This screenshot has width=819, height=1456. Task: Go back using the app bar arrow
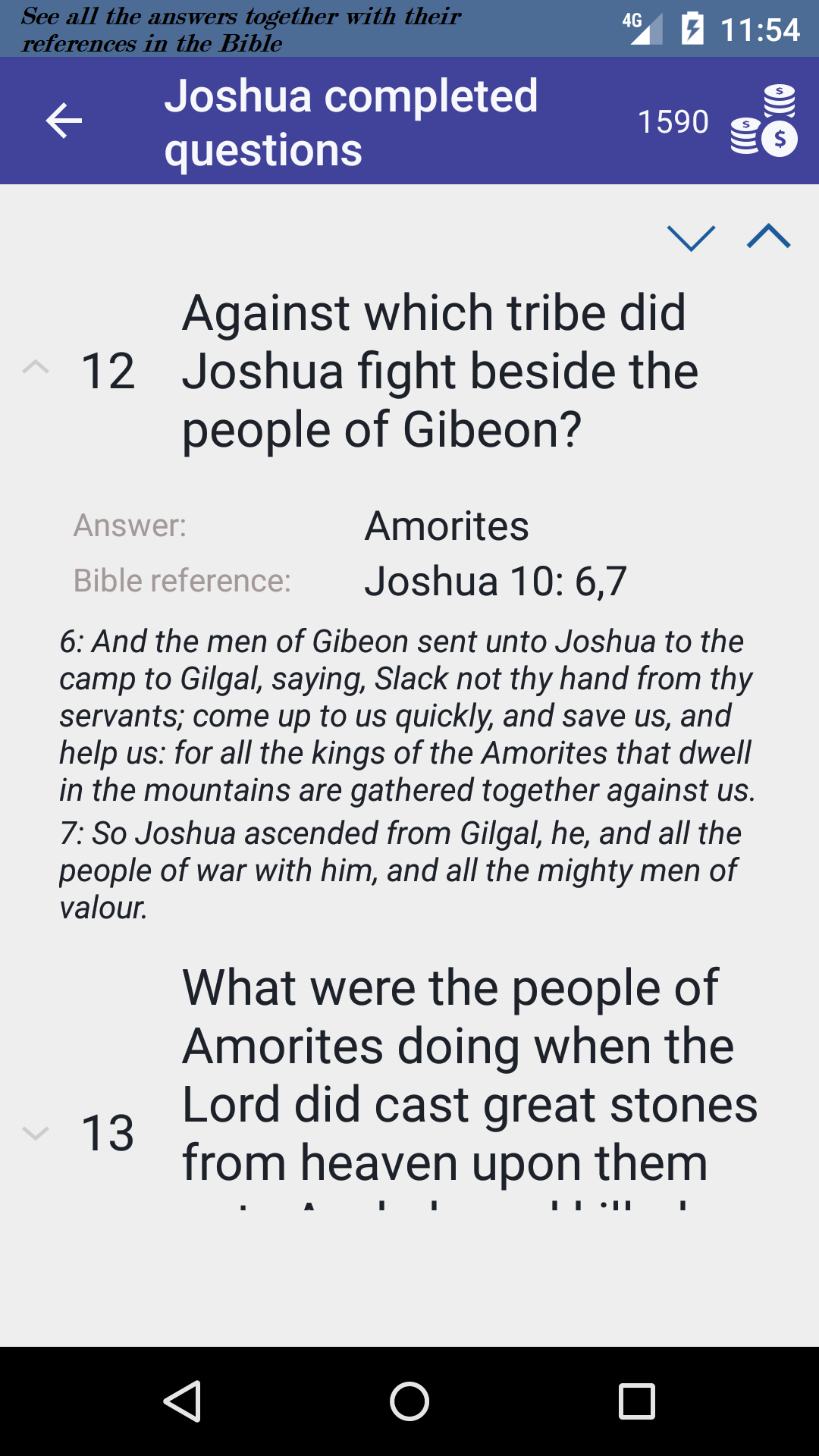(64, 121)
